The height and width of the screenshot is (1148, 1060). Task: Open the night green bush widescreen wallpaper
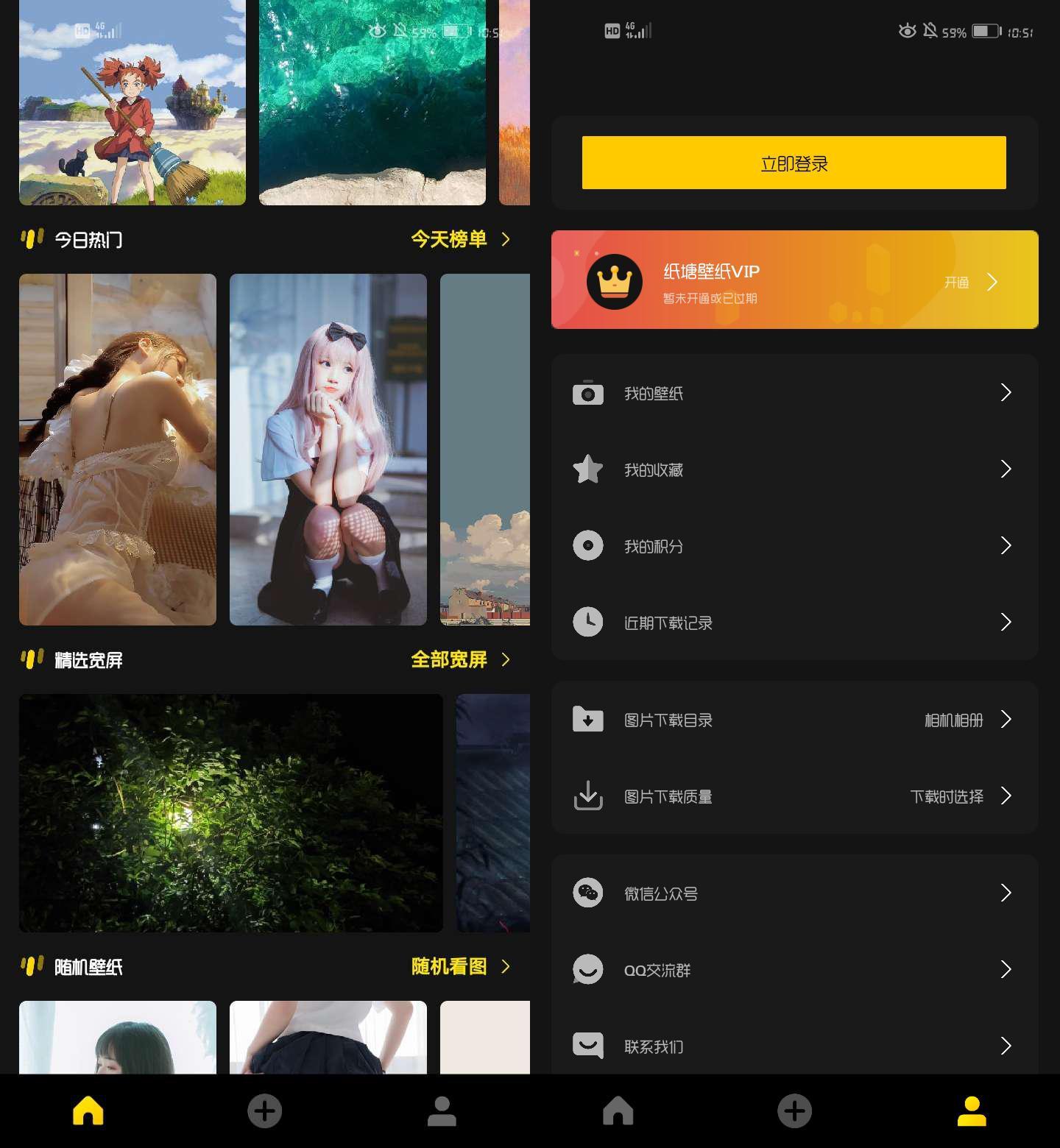[231, 813]
